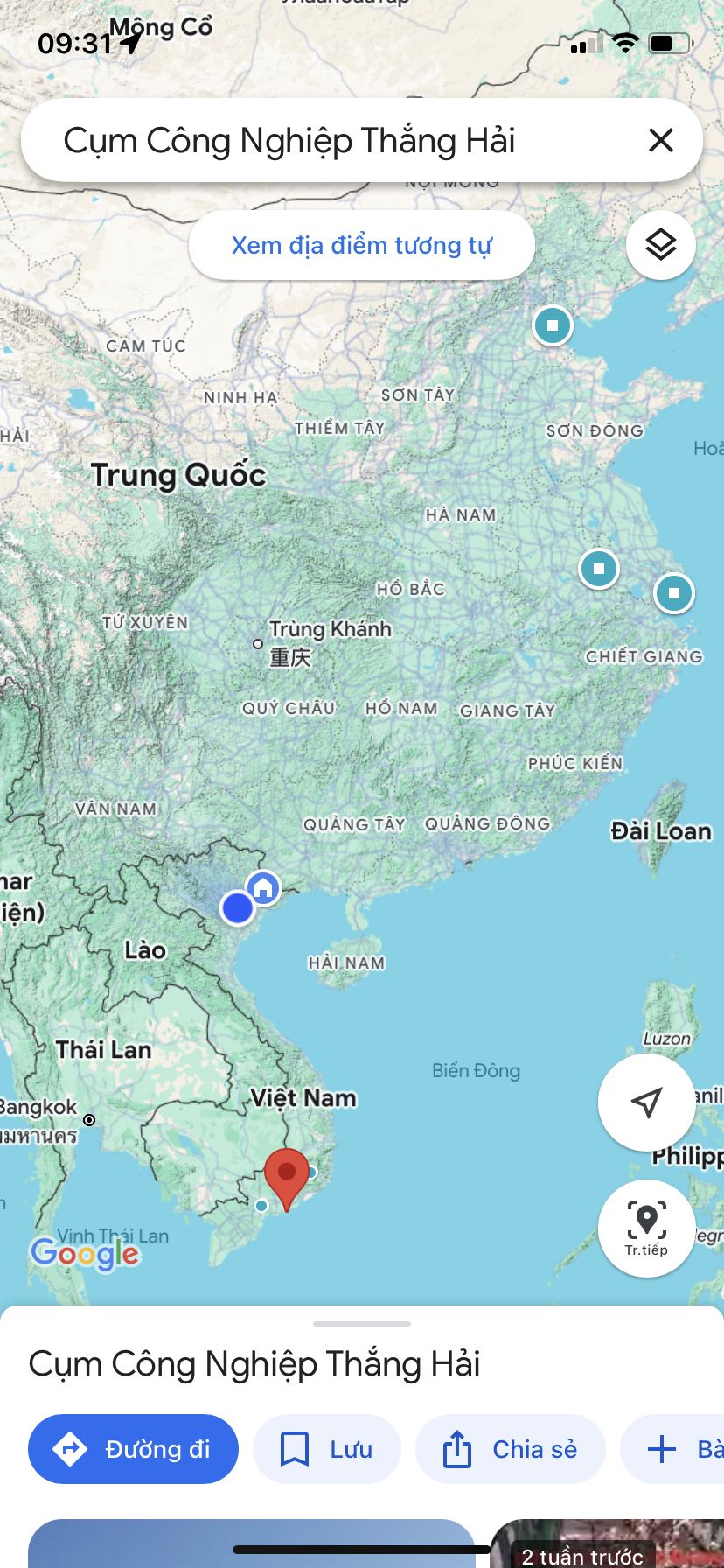Open the Tr.tiếp live view button
724x1568 pixels.
coord(646,1228)
